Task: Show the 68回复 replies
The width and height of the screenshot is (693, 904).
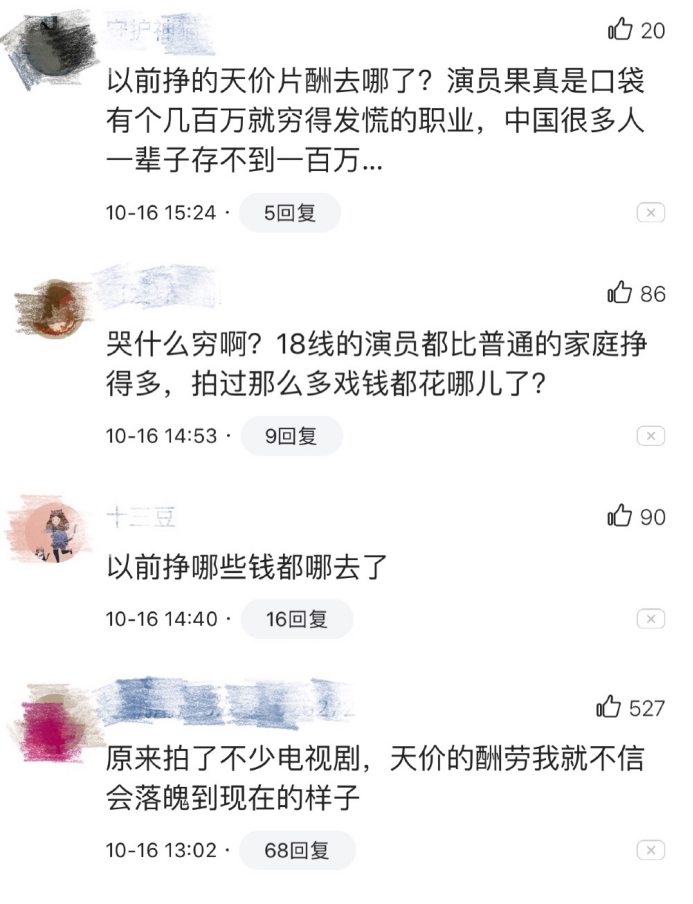Action: click(297, 850)
